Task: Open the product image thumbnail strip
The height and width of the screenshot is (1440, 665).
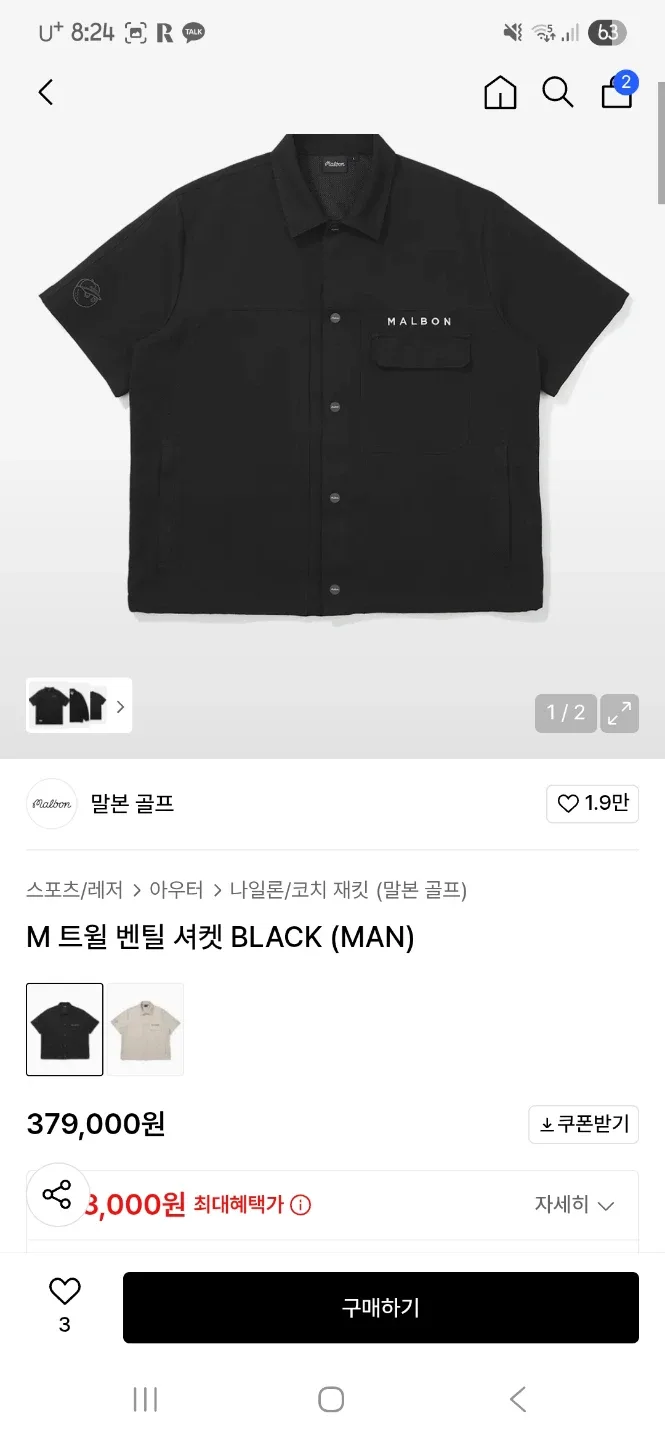Action: (79, 706)
